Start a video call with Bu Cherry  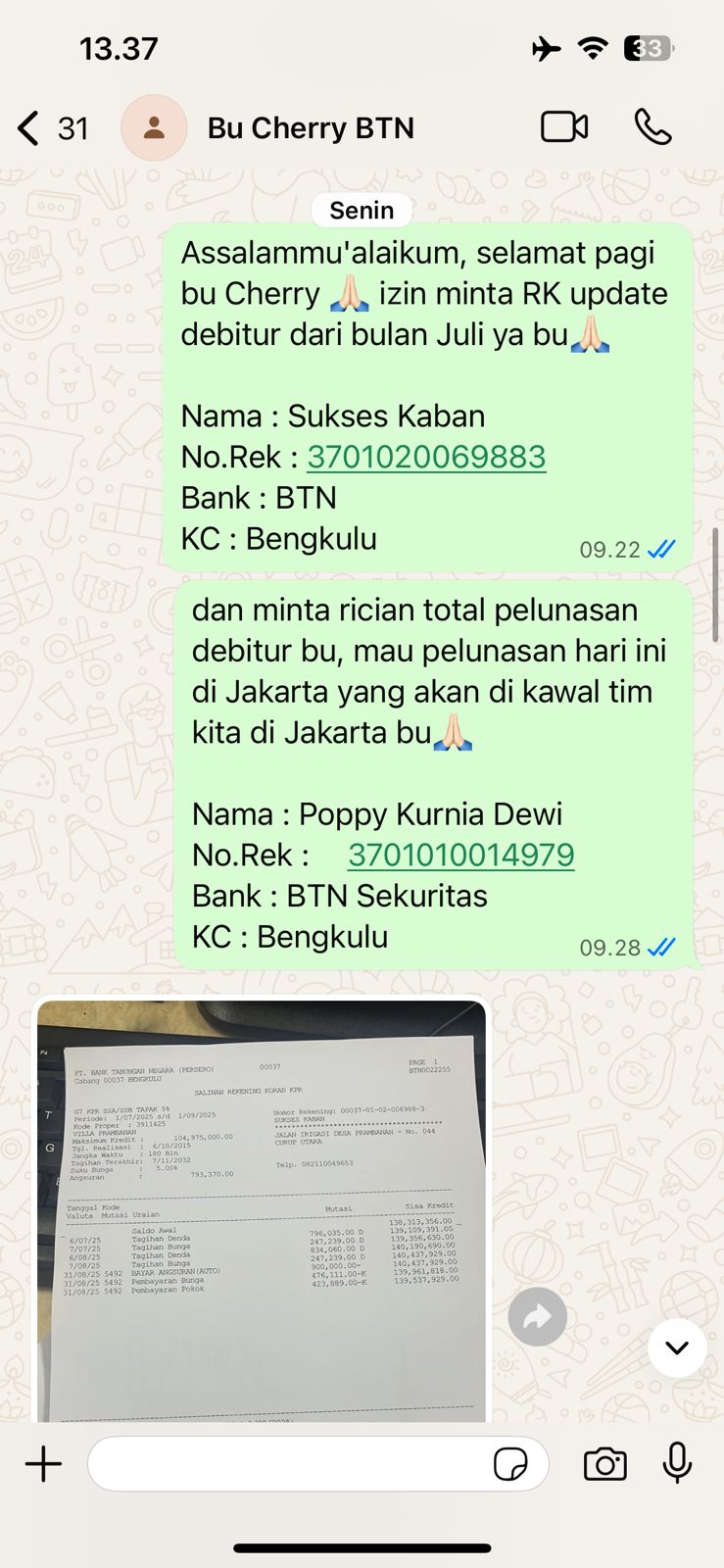(564, 127)
